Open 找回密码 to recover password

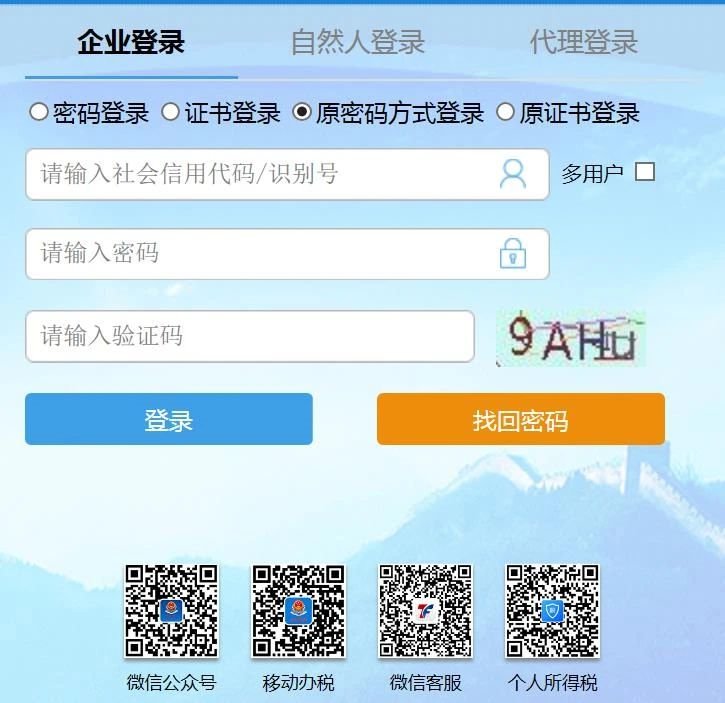pos(520,419)
